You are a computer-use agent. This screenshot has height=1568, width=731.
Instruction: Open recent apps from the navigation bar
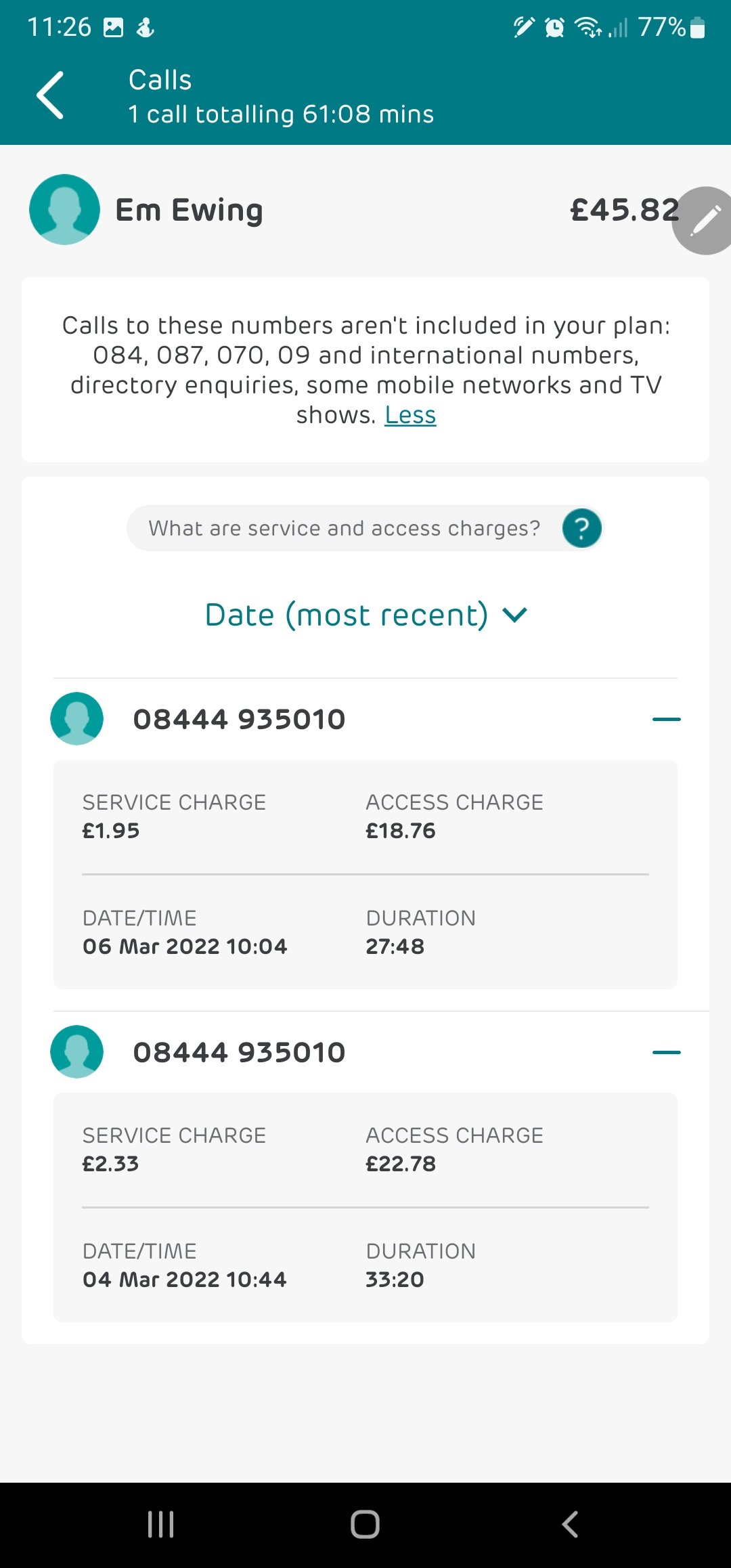(x=160, y=1525)
